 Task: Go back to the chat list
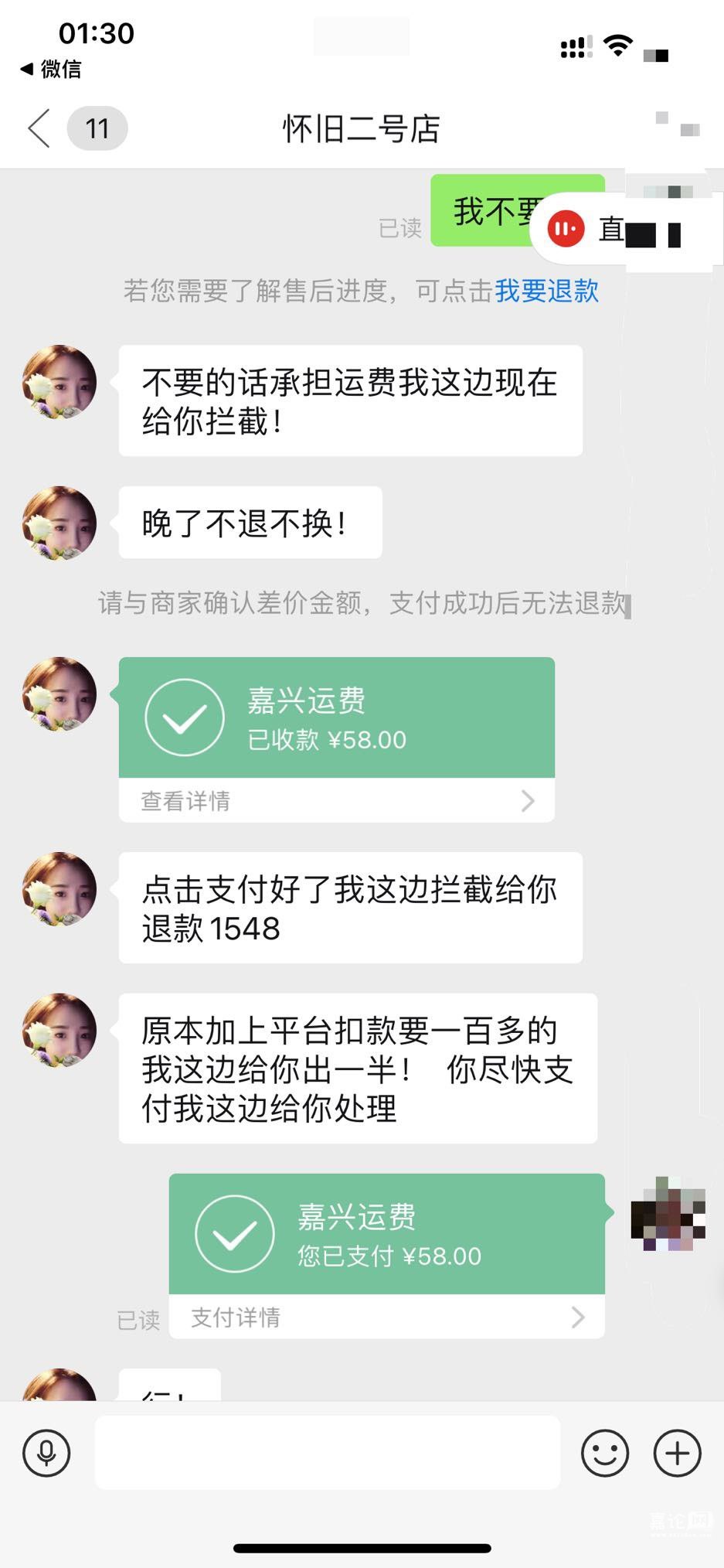[x=39, y=128]
